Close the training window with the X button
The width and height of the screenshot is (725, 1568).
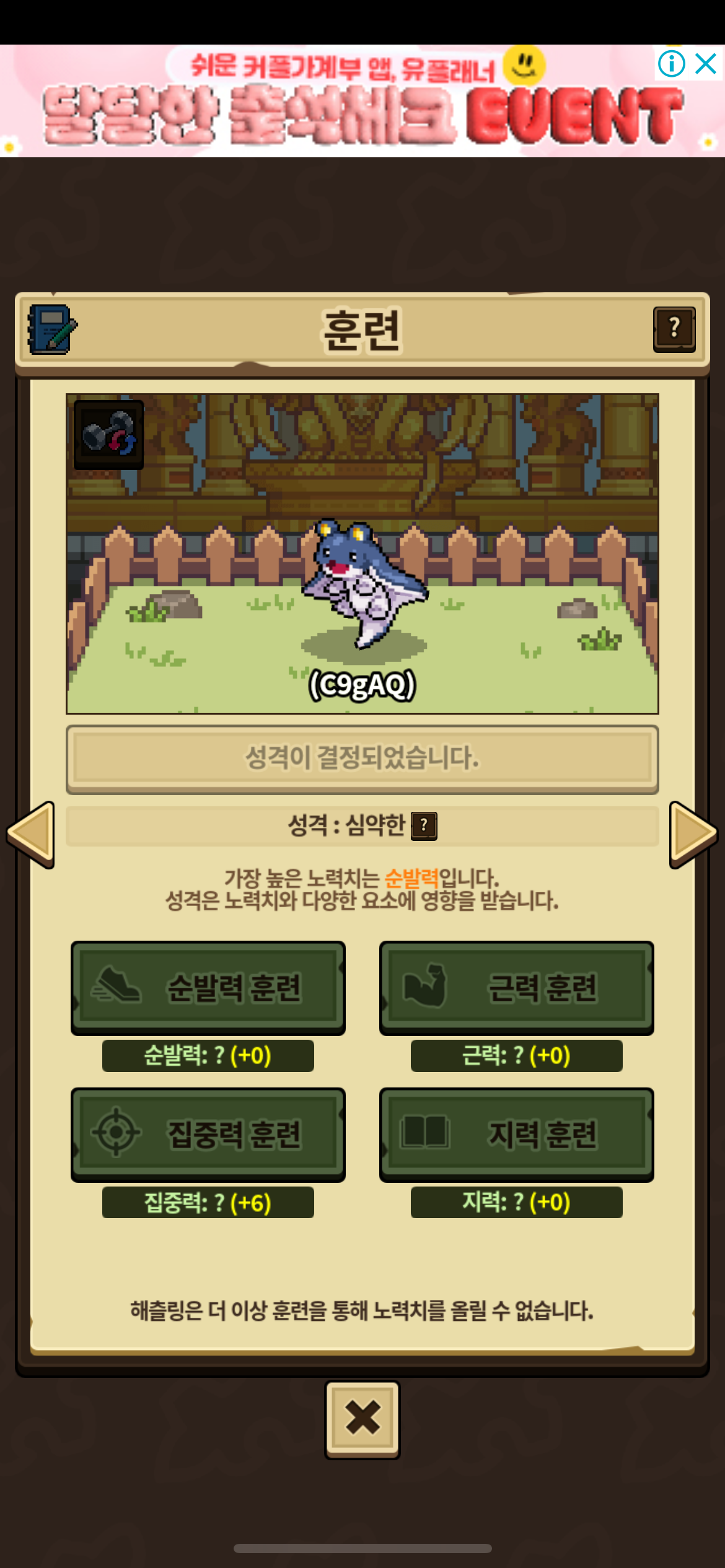362,1418
